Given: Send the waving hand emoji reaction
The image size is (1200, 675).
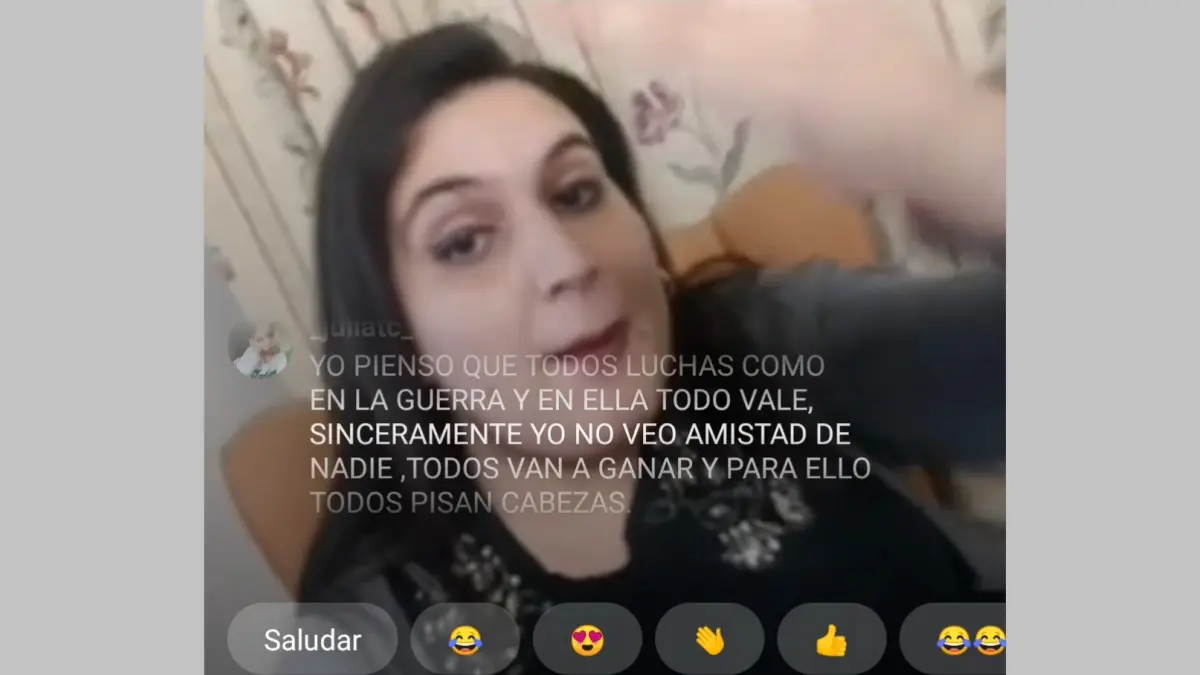Looking at the screenshot, I should click(x=709, y=640).
